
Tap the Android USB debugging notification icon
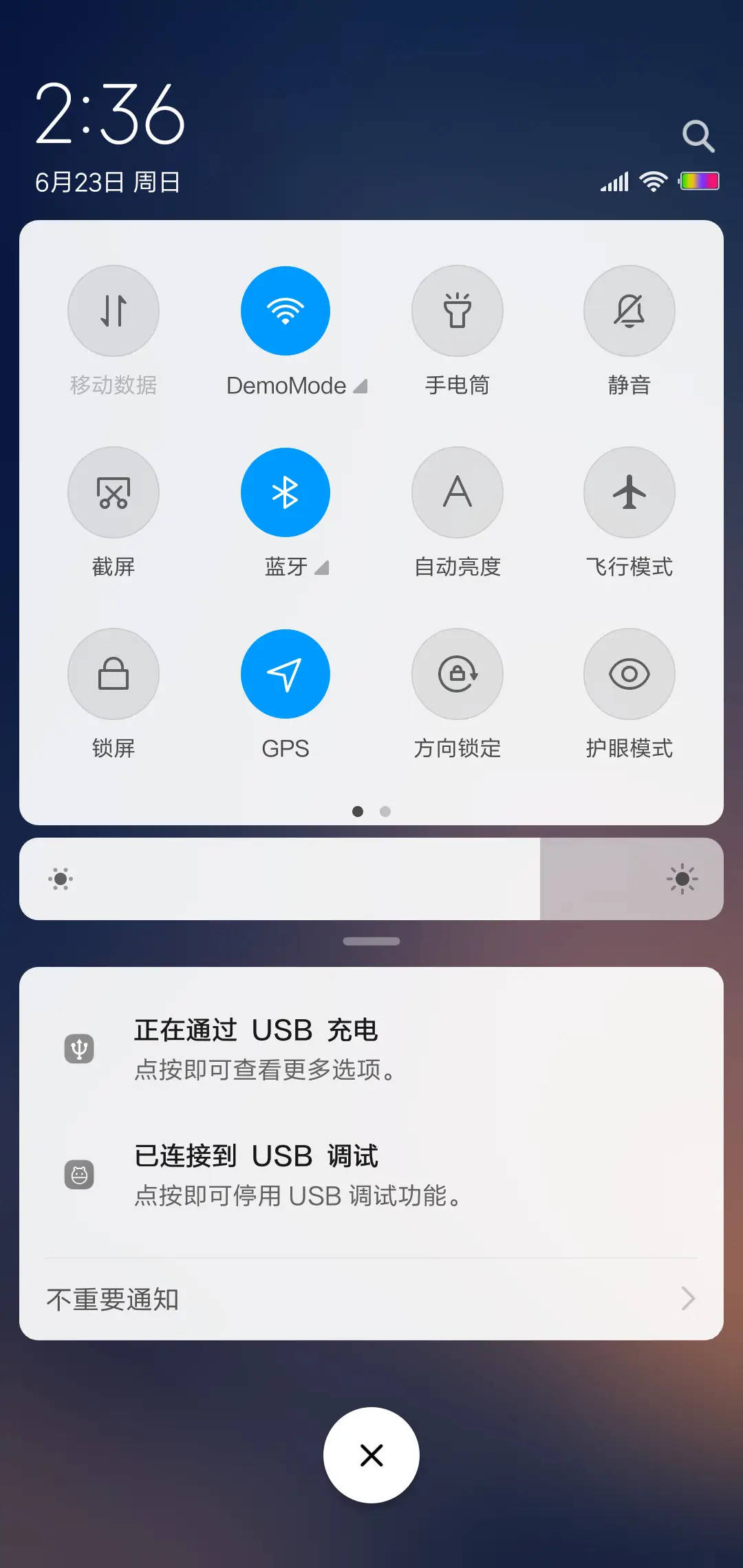(80, 1173)
